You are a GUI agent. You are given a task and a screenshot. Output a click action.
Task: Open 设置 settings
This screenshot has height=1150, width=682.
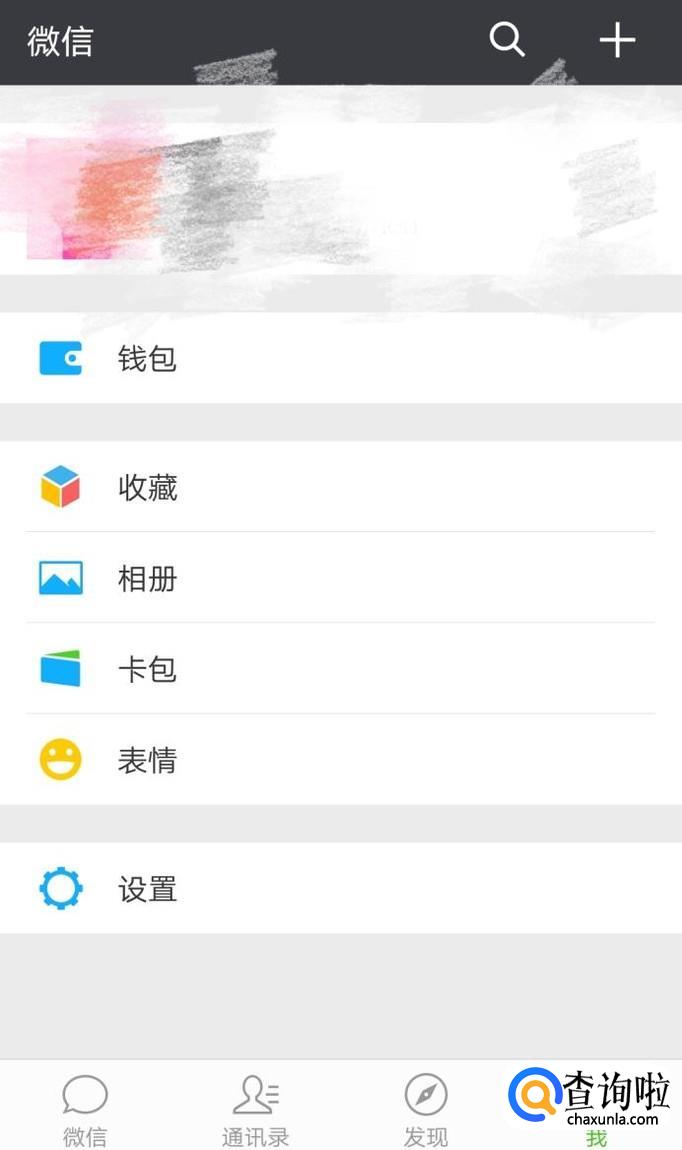(340, 888)
